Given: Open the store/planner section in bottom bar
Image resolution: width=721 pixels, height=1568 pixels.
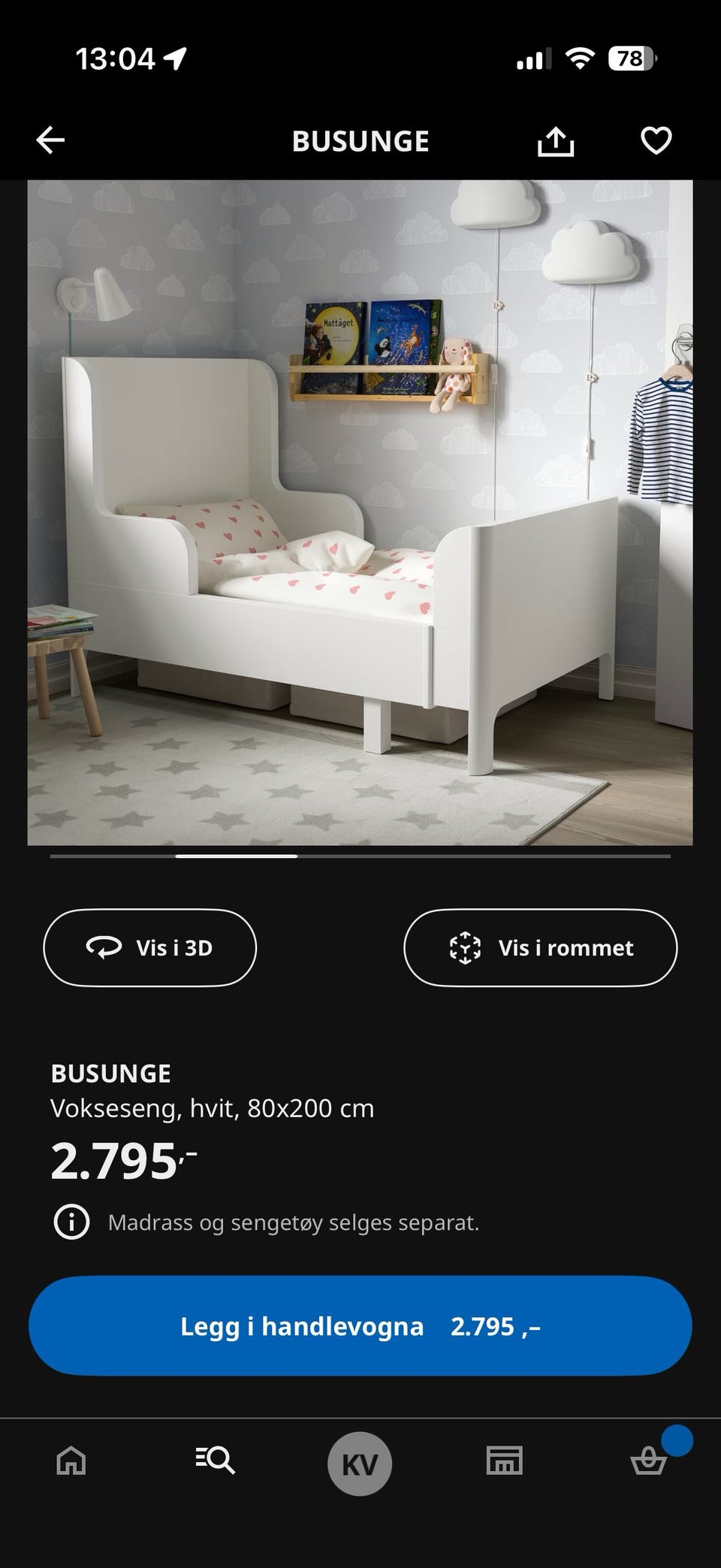Looking at the screenshot, I should (x=504, y=1461).
